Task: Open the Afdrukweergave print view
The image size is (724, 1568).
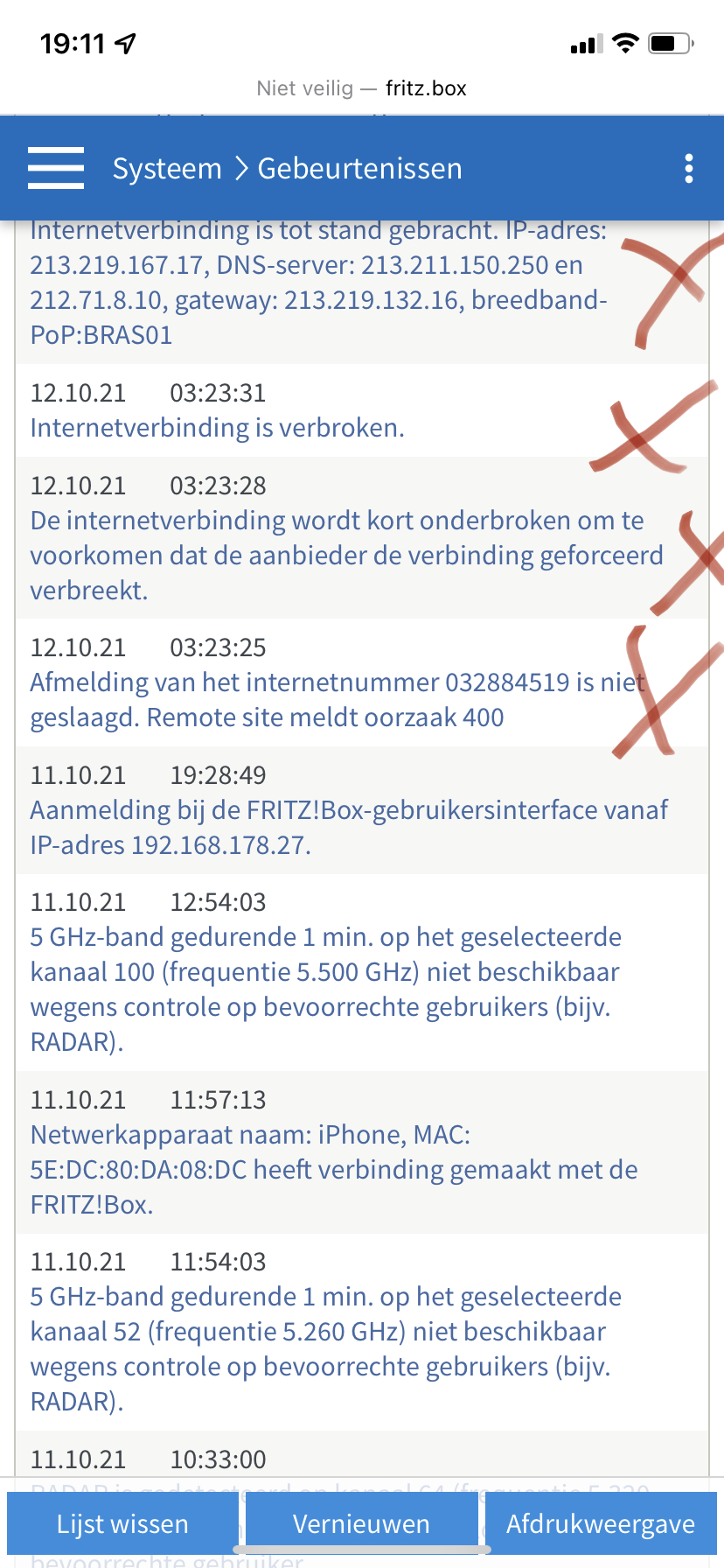Action: point(601,1523)
